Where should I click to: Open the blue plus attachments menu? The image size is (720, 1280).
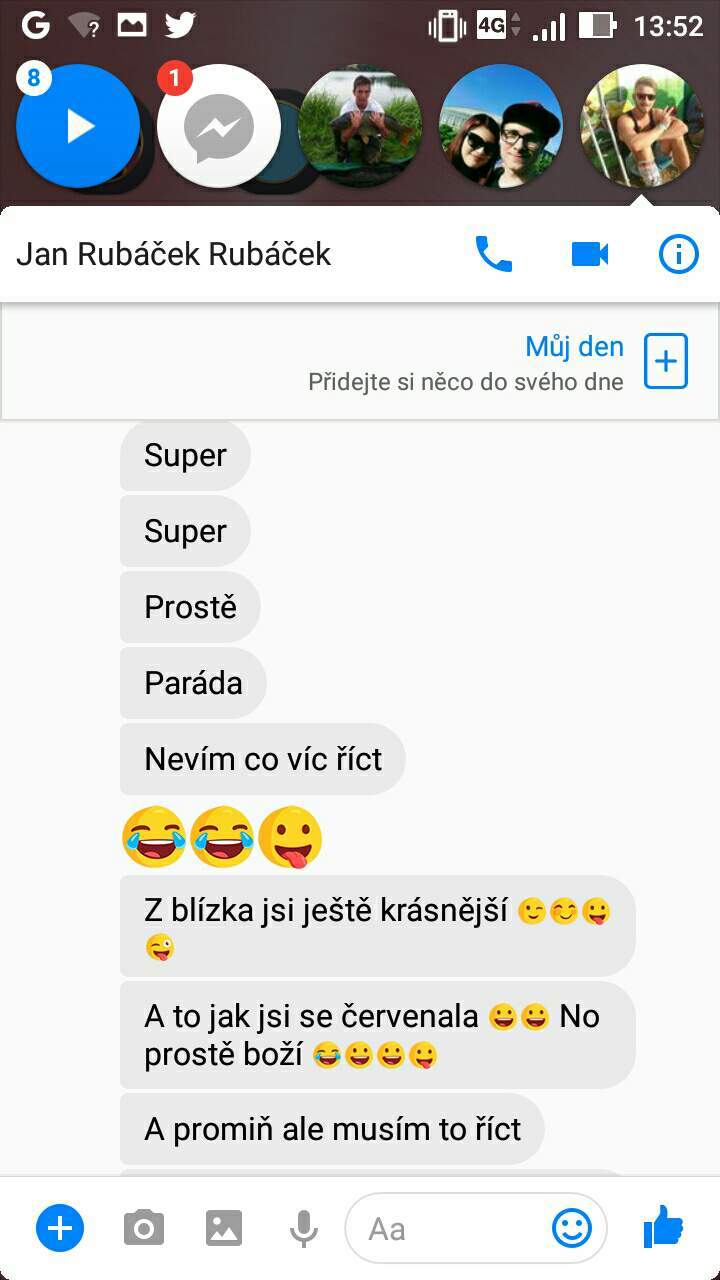(x=60, y=1227)
